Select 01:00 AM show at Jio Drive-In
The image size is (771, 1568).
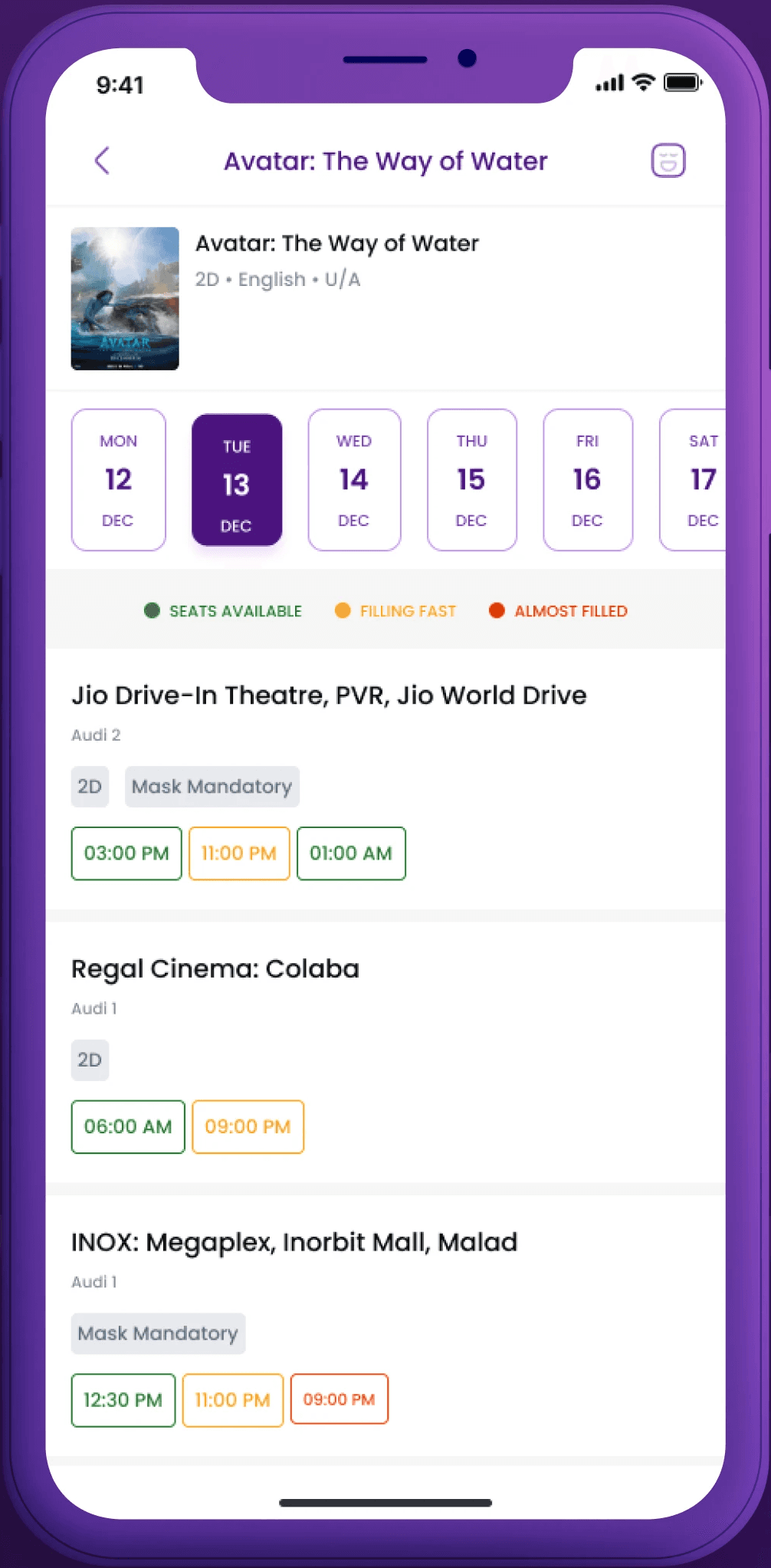coord(351,853)
